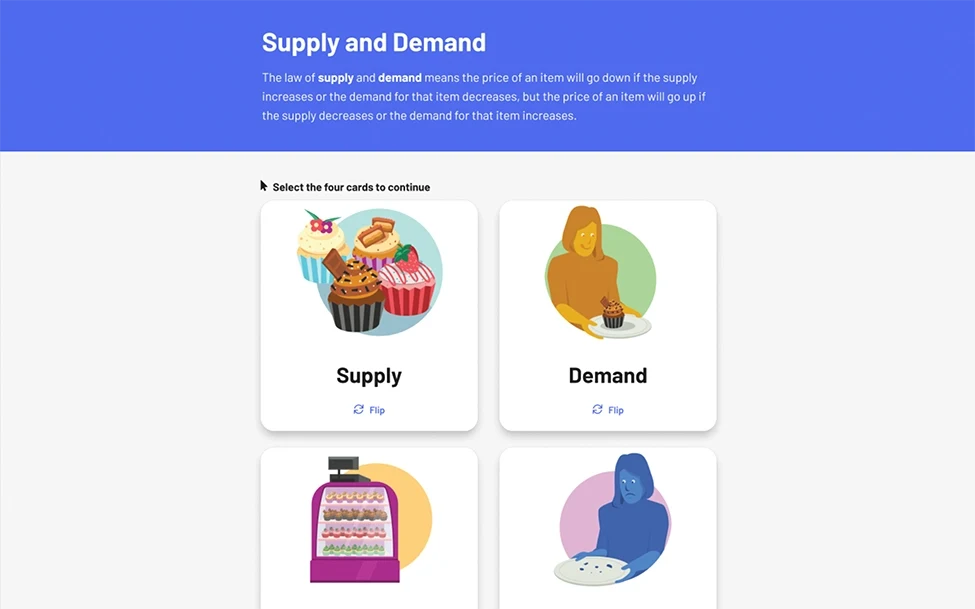Flip the Demand card
The height and width of the screenshot is (609, 975).
[608, 410]
